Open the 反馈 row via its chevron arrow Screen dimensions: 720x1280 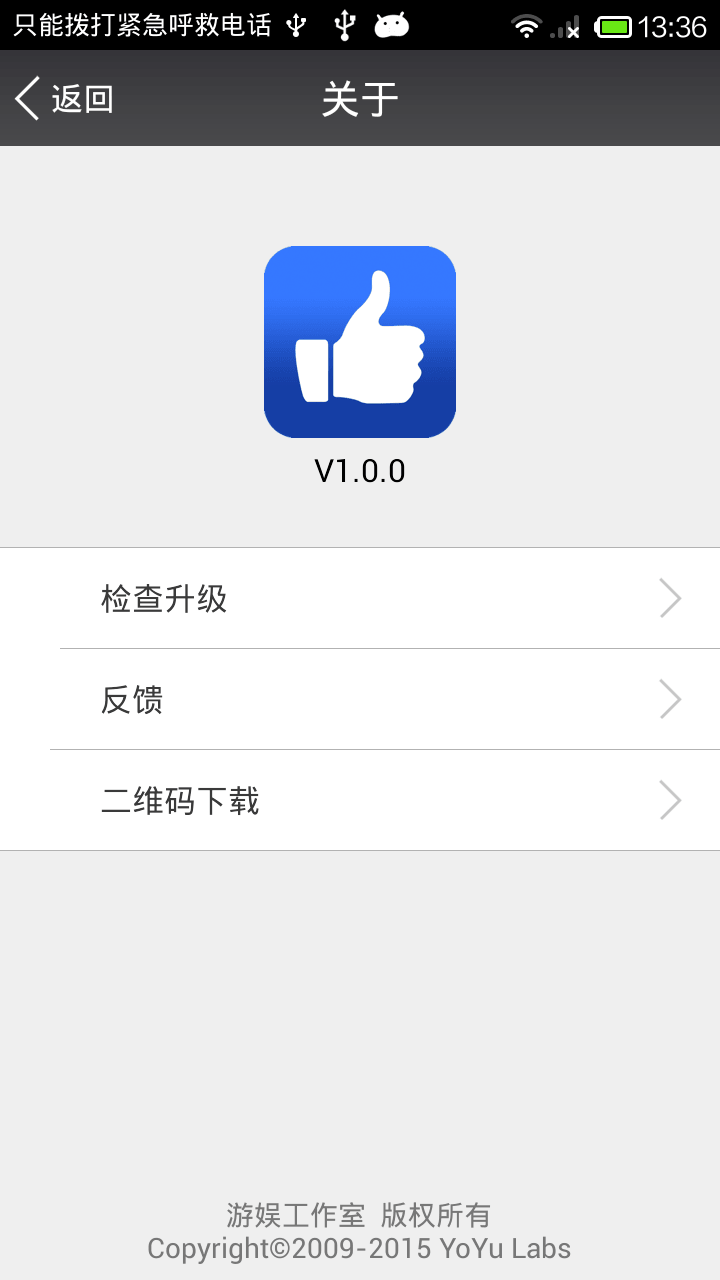670,699
